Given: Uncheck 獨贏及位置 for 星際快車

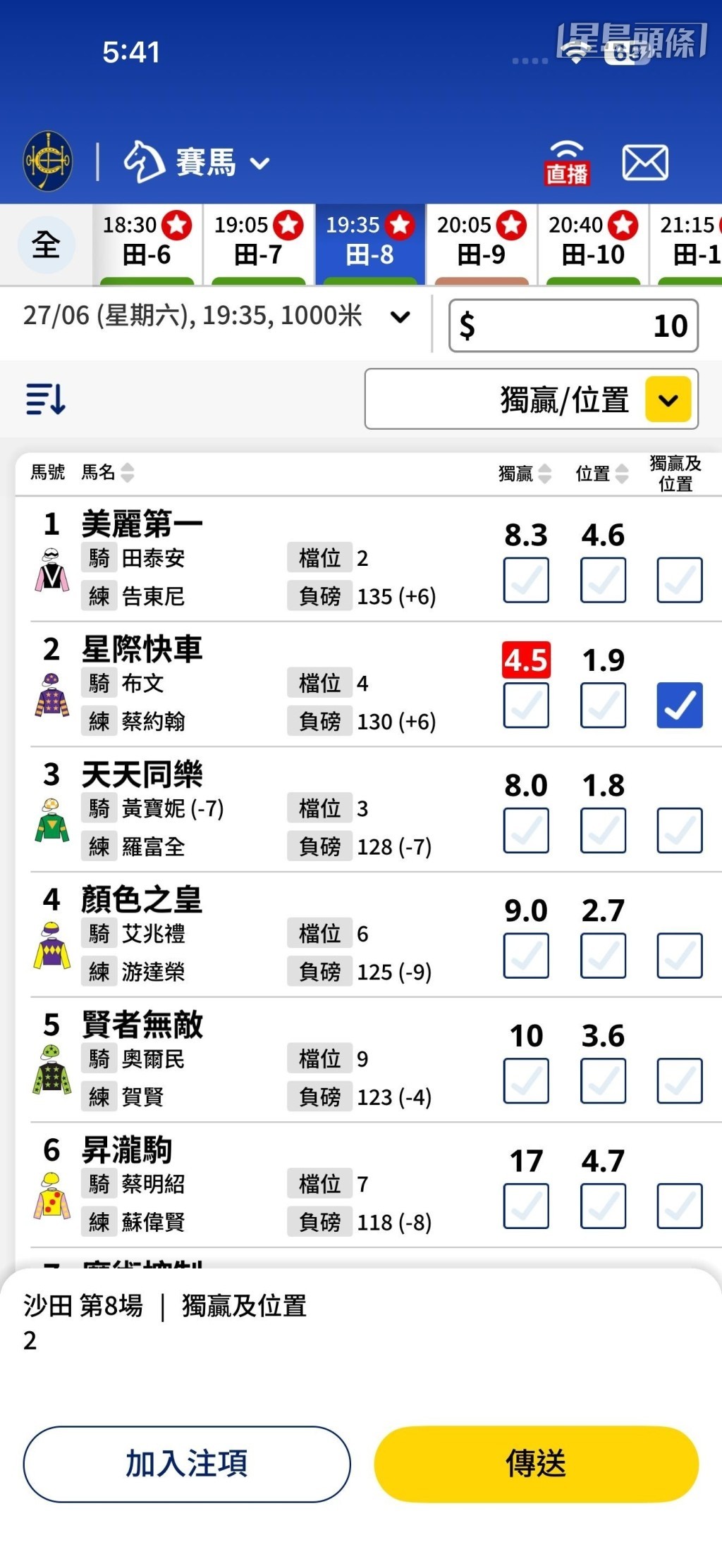Looking at the screenshot, I should (x=680, y=705).
